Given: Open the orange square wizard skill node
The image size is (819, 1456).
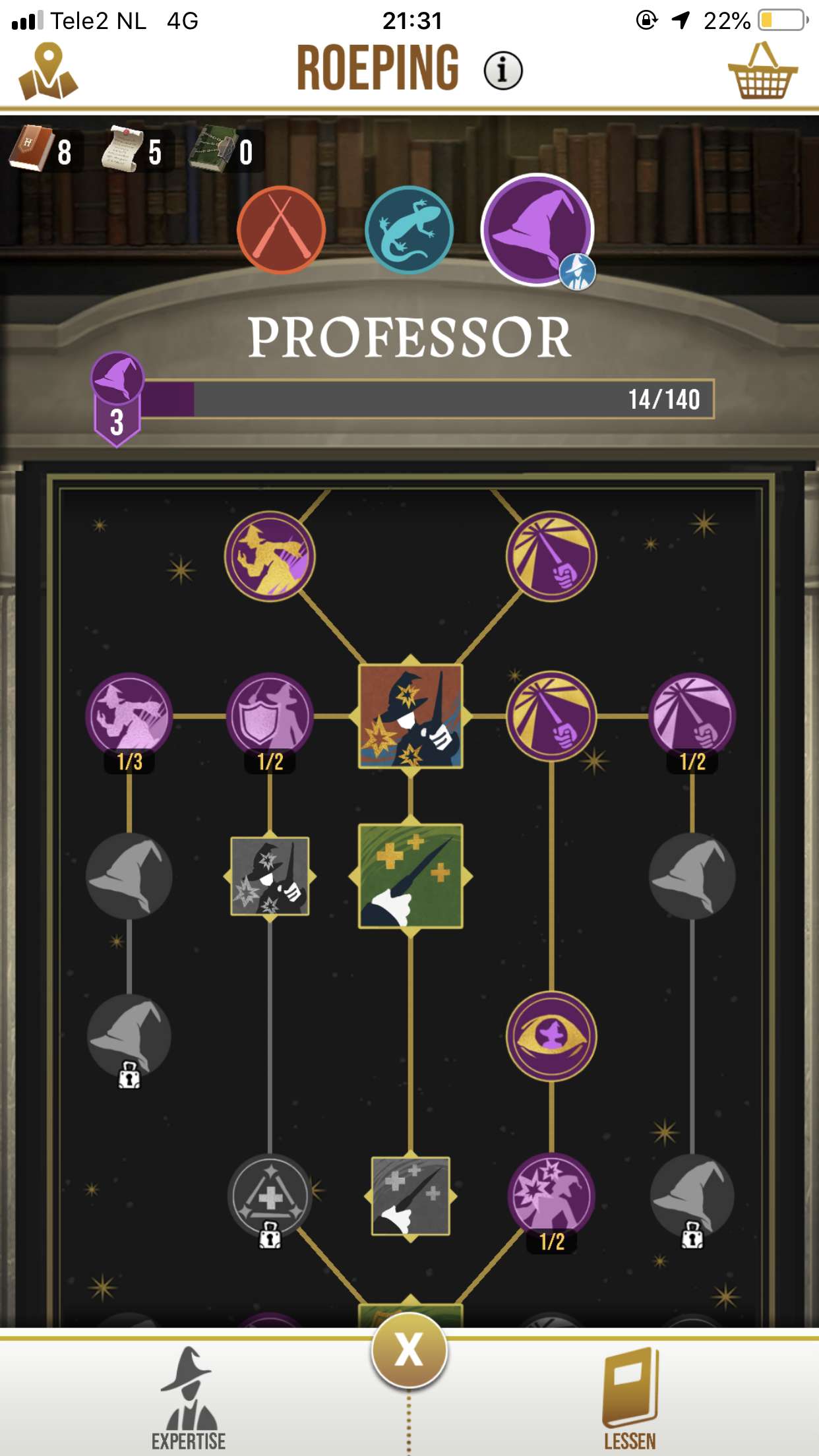Looking at the screenshot, I should (x=410, y=716).
